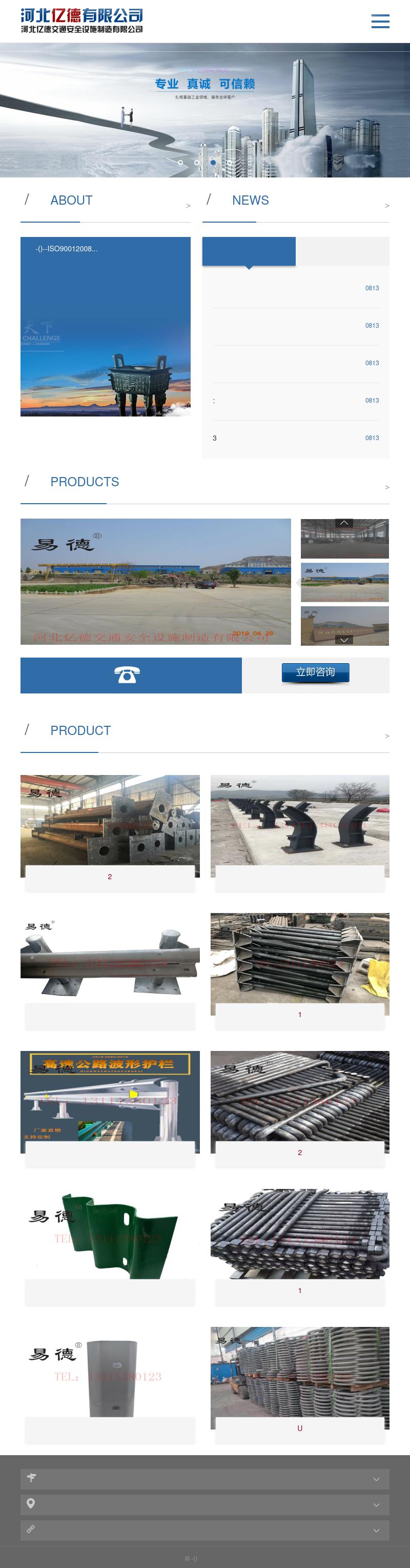
Task: Open the NEWS section arrow
Action: [x=387, y=206]
